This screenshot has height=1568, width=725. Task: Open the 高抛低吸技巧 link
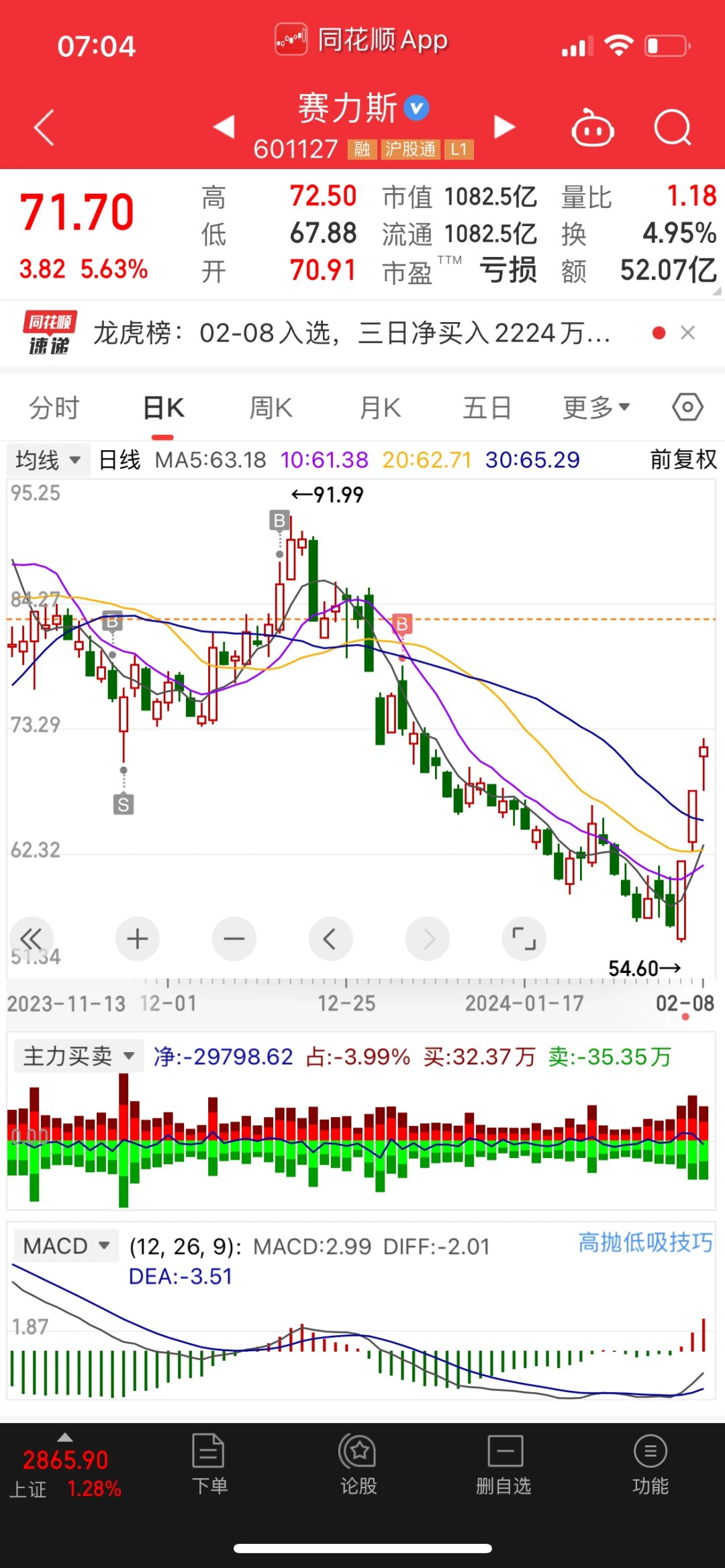[644, 1243]
